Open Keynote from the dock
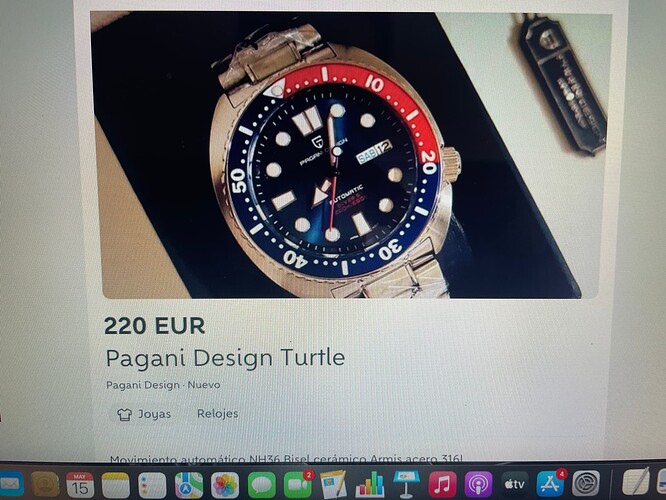 click(406, 485)
